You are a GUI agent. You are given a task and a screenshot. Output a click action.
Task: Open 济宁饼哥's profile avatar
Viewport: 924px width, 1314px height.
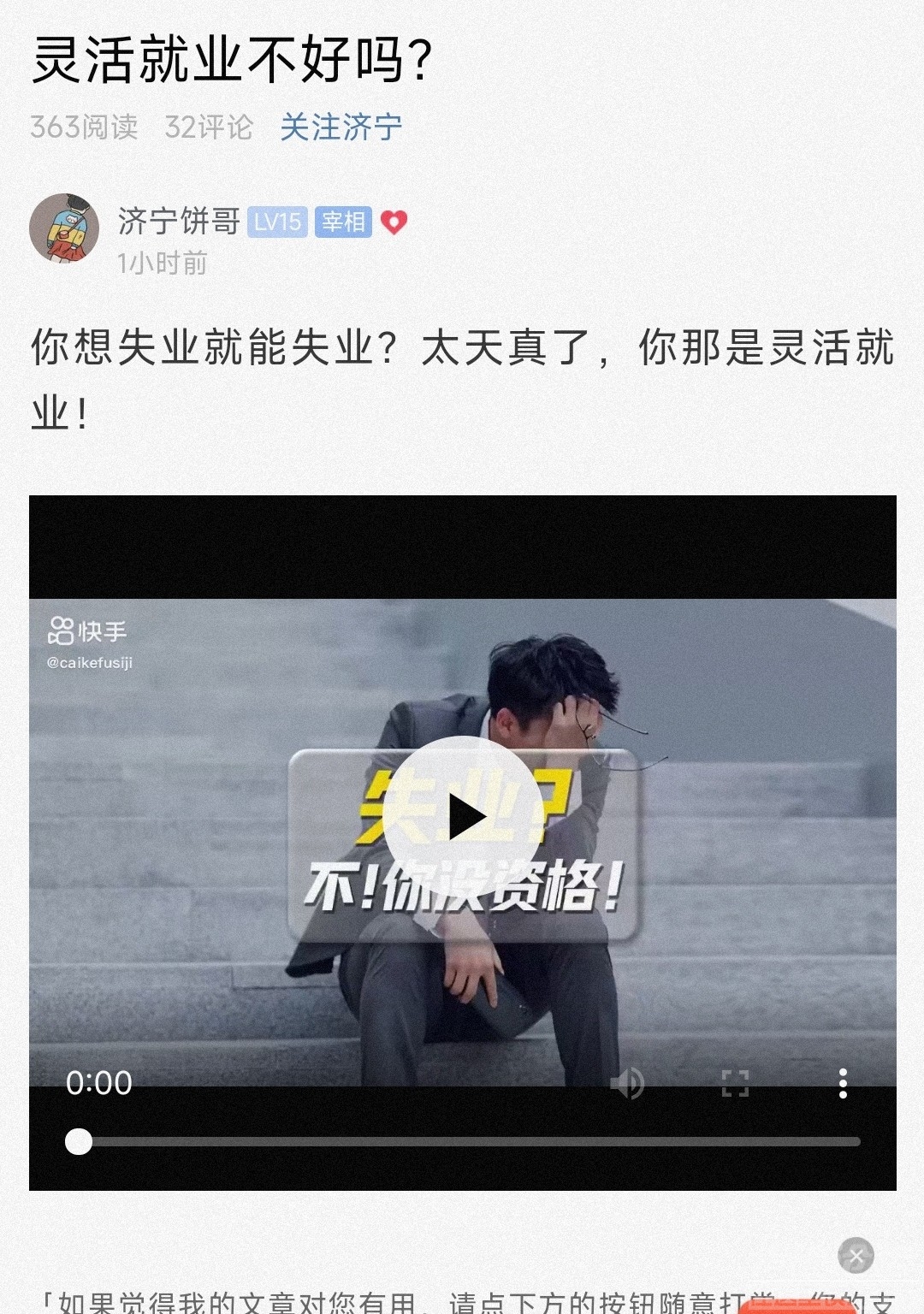[64, 228]
